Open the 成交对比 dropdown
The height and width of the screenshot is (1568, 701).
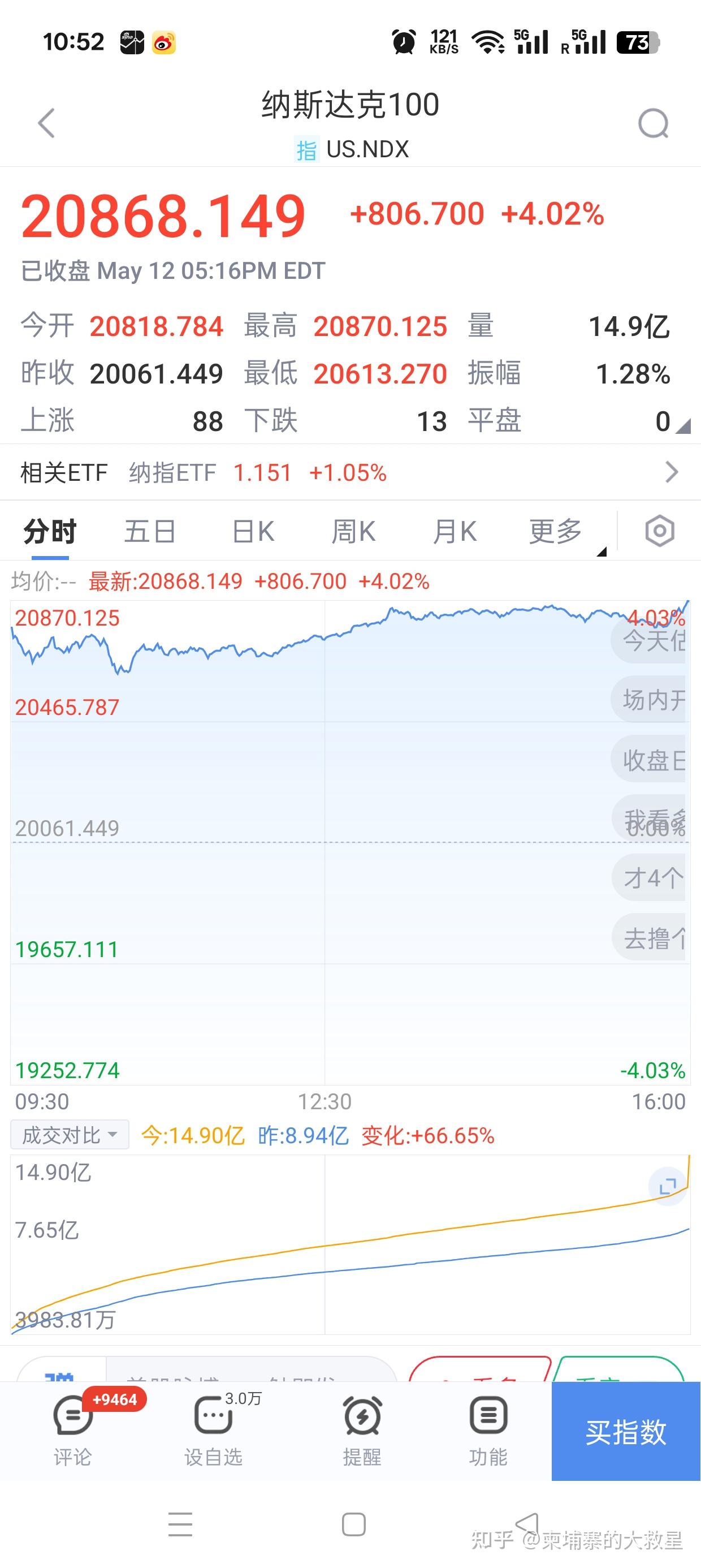pos(70,1135)
